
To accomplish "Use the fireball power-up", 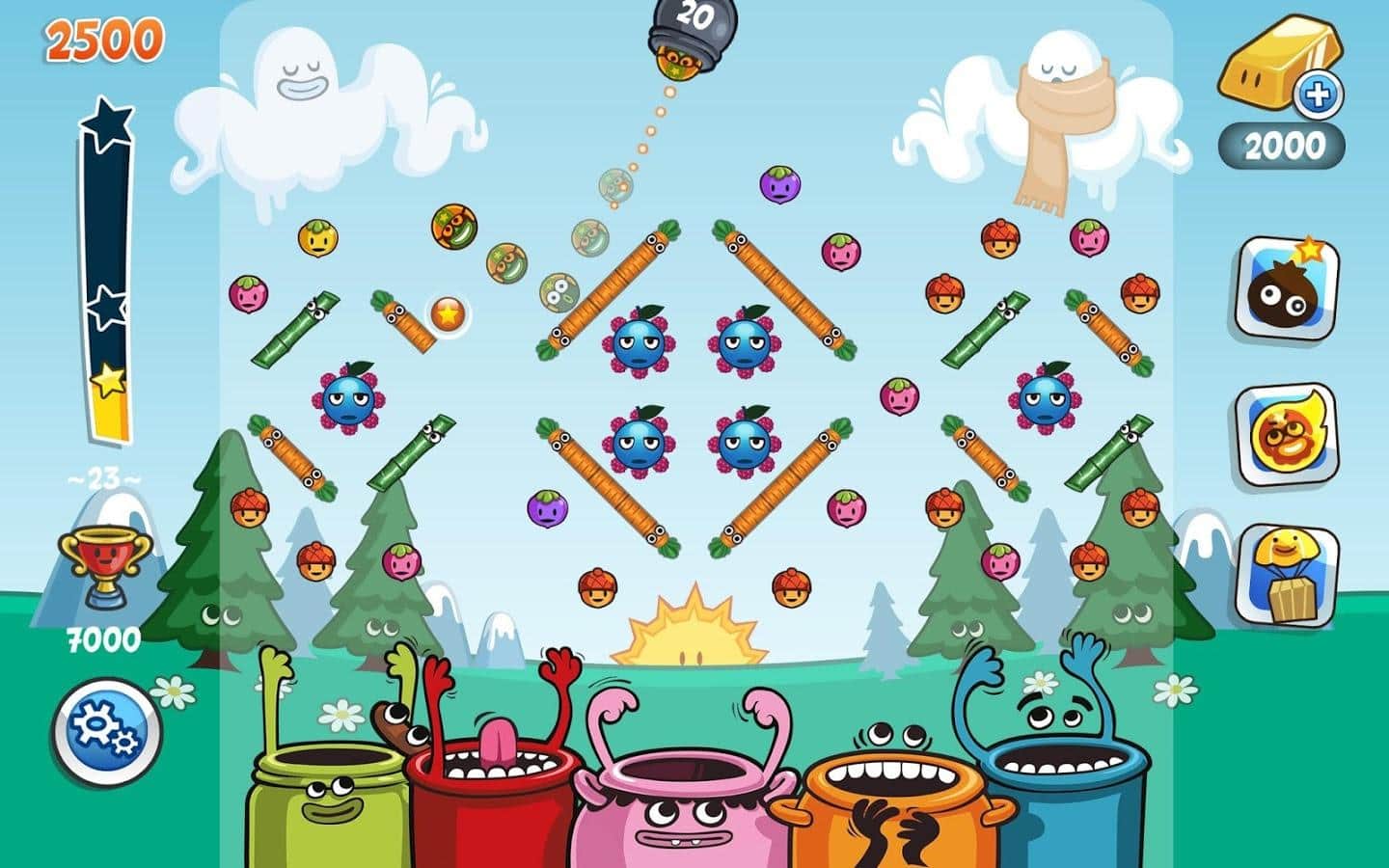I will 1287,435.
